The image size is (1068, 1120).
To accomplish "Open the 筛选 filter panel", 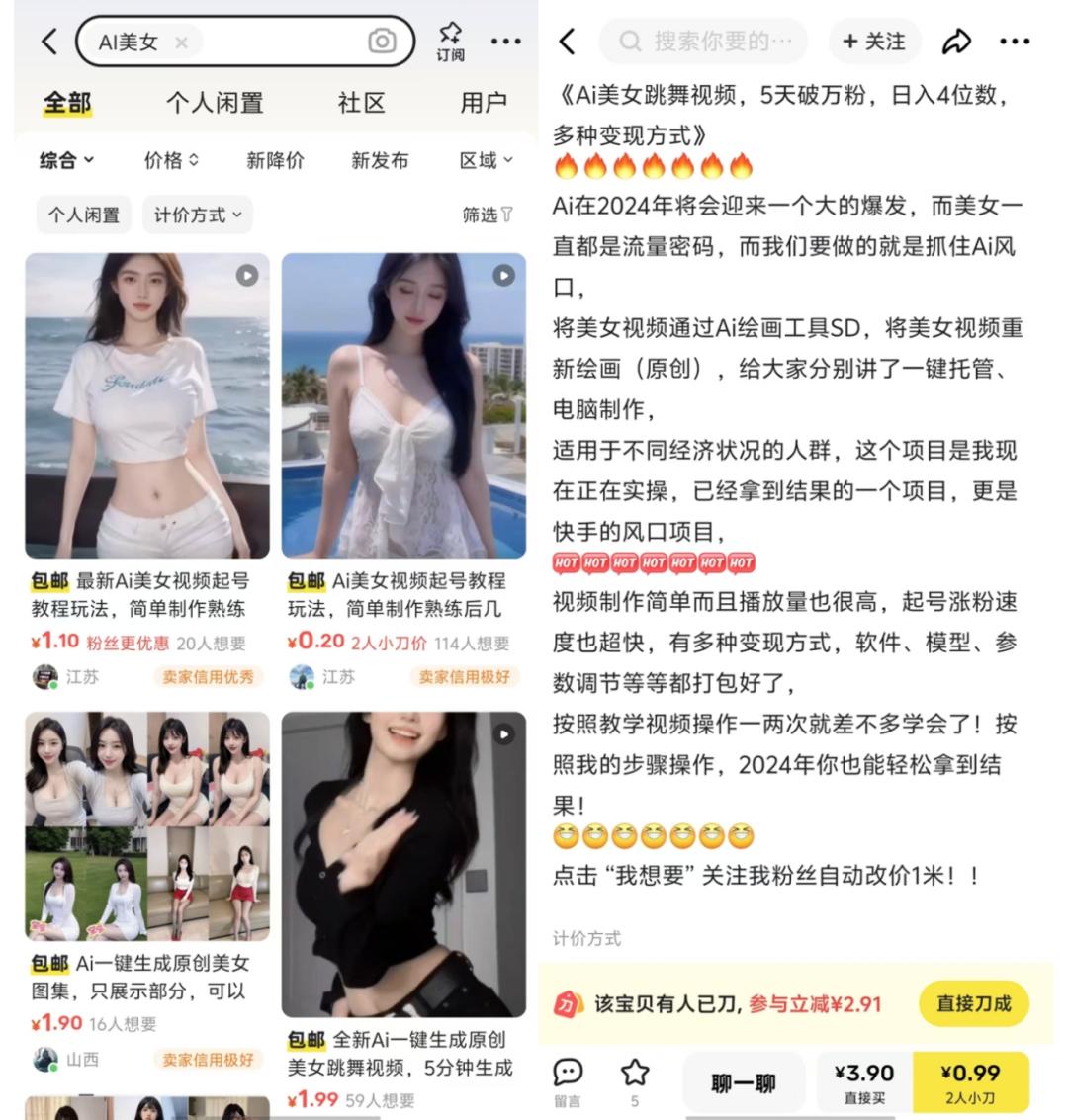I will coord(488,215).
